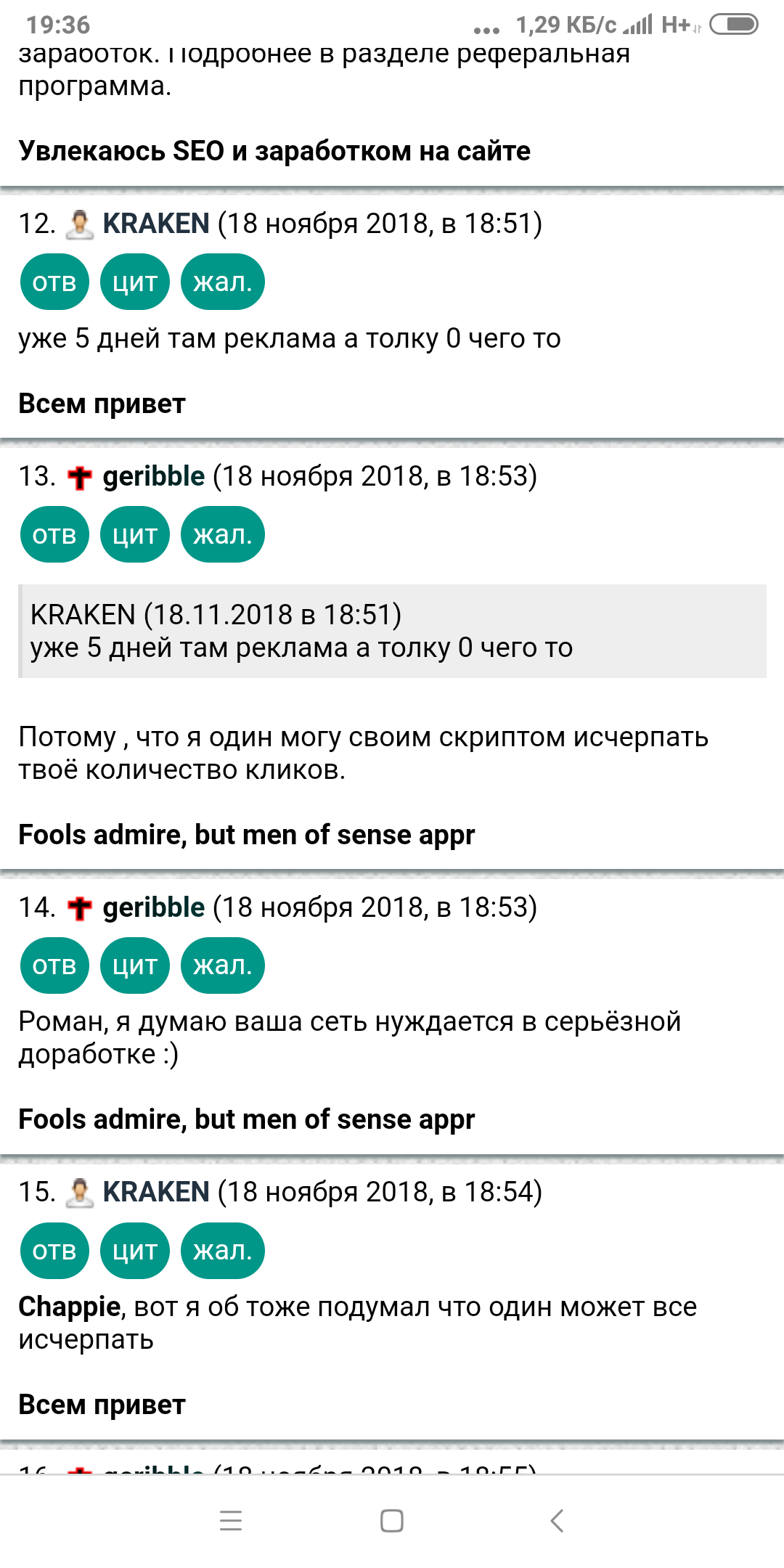Viewport: 784px width, 1568px height.
Task: Reply to geribble's post number 13
Action: pyautogui.click(x=54, y=535)
